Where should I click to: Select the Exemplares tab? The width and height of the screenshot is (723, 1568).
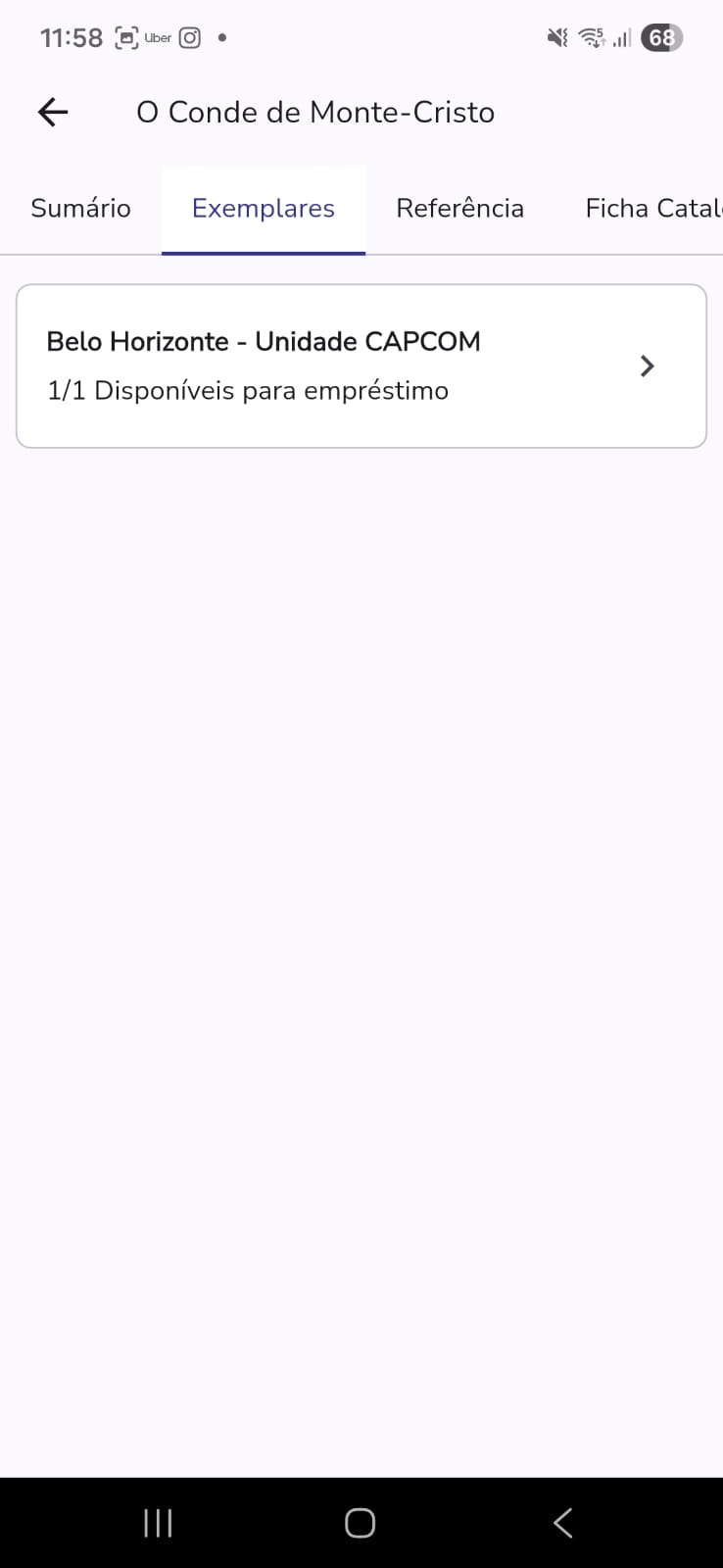click(x=264, y=209)
